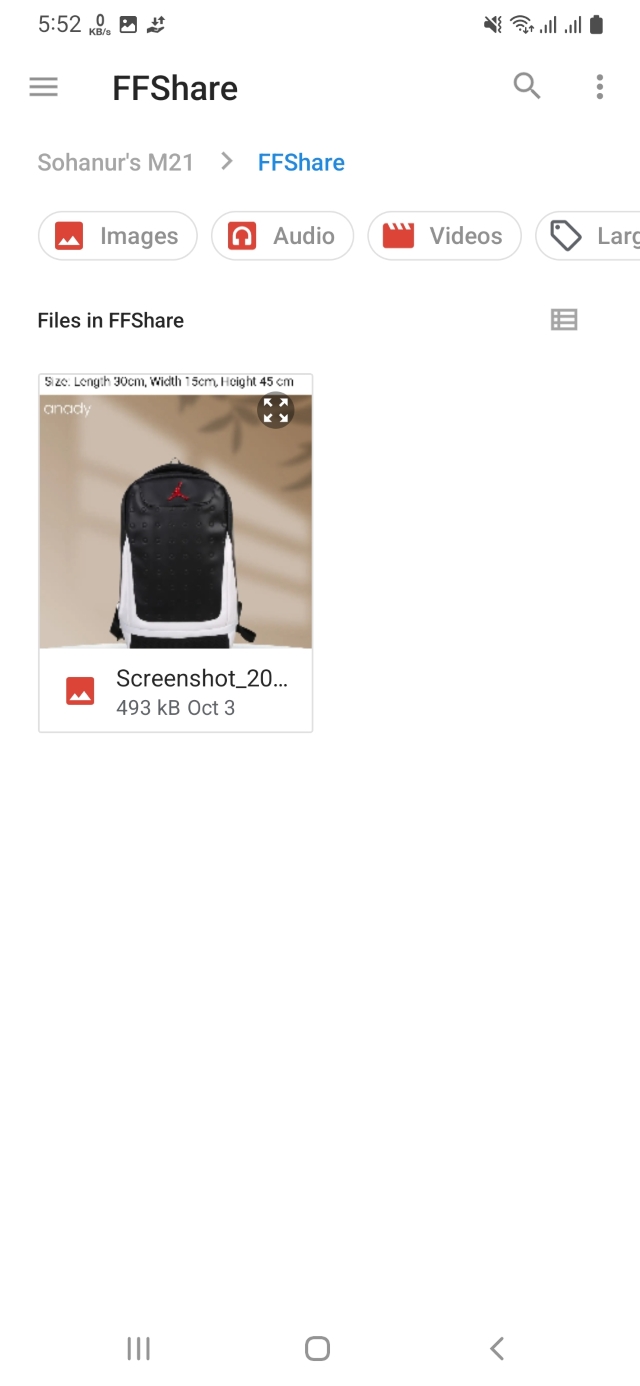Screen dimensions: 640x1386
Task: Expand the screenshot preview fullscreen
Action: tap(275, 410)
